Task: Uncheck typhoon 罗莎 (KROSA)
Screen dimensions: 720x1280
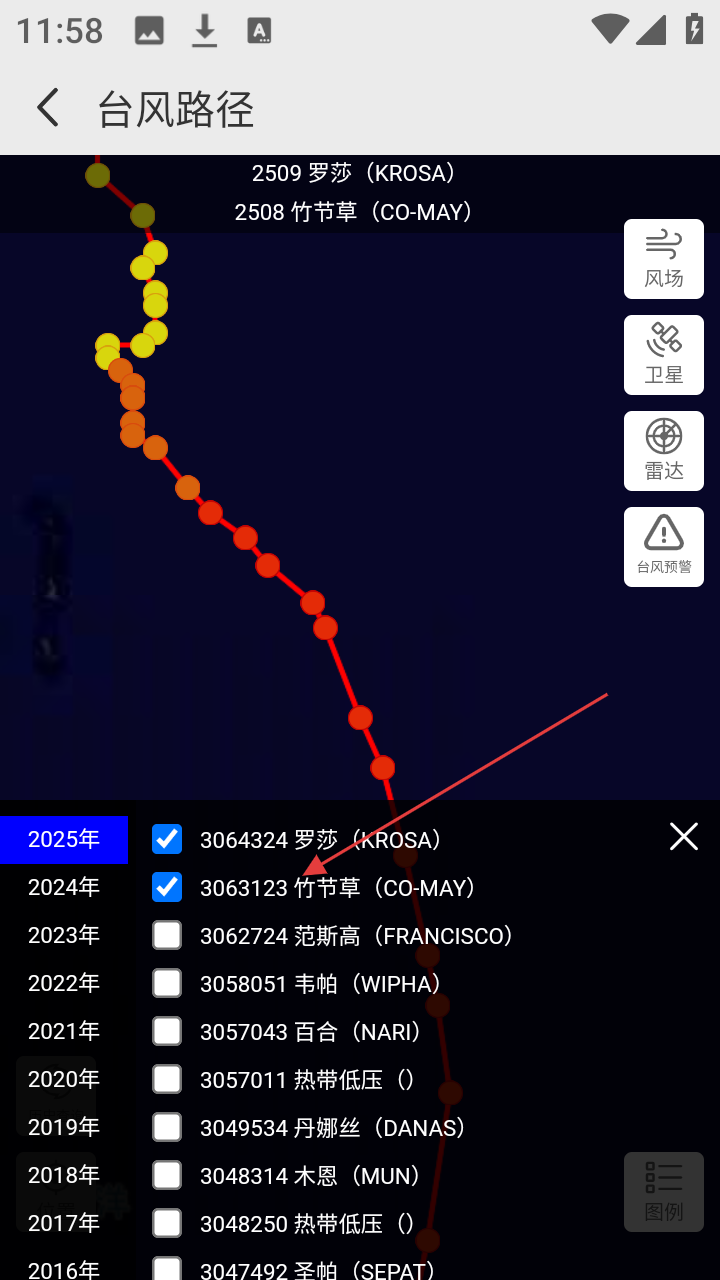Action: coord(167,839)
